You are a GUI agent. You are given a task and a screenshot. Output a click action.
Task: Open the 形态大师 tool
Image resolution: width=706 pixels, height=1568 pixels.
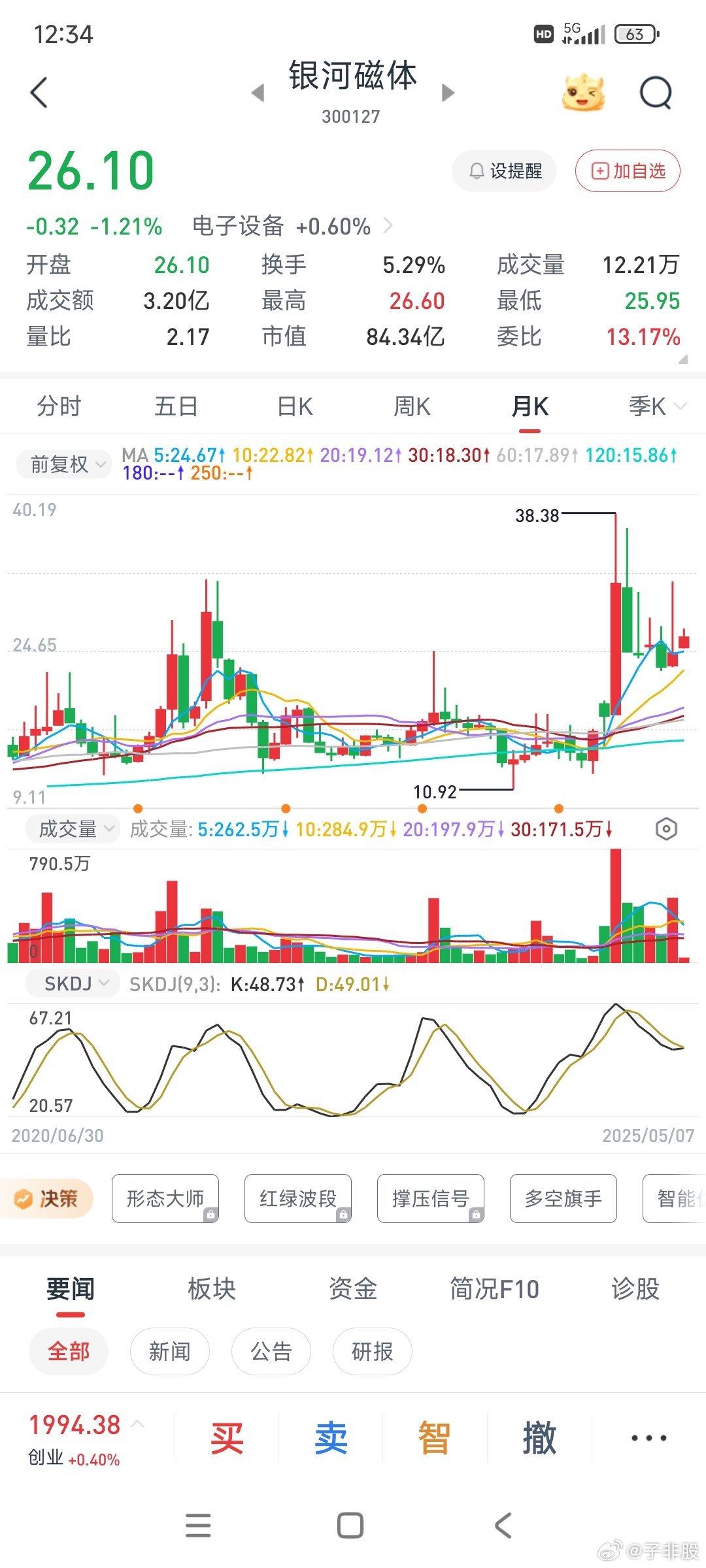pos(165,1198)
